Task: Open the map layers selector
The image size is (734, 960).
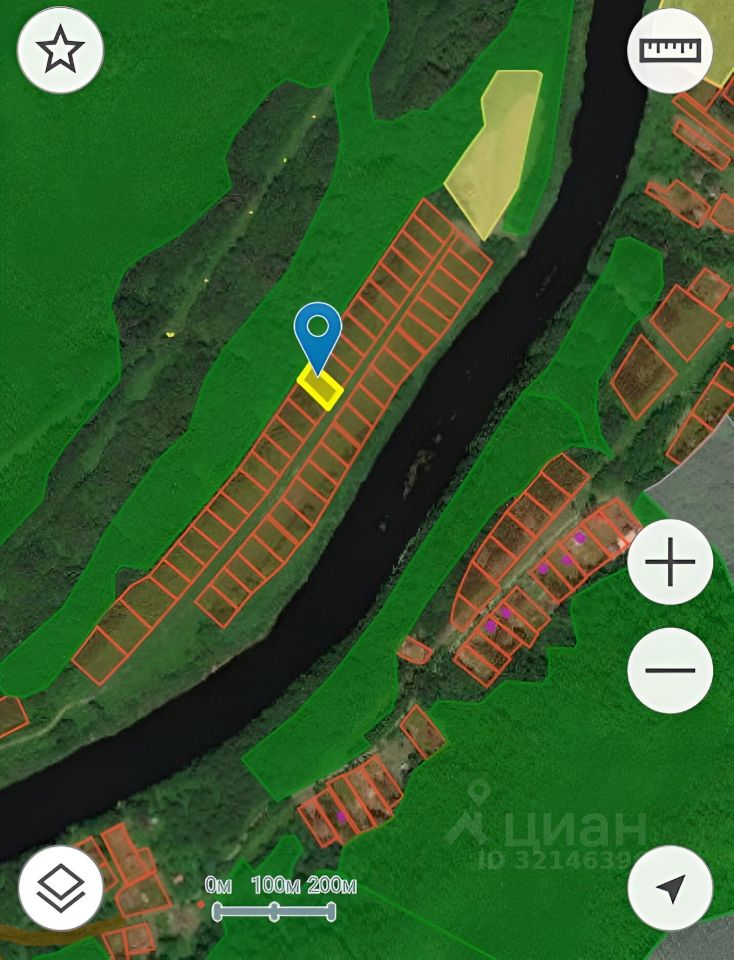Action: tap(61, 887)
